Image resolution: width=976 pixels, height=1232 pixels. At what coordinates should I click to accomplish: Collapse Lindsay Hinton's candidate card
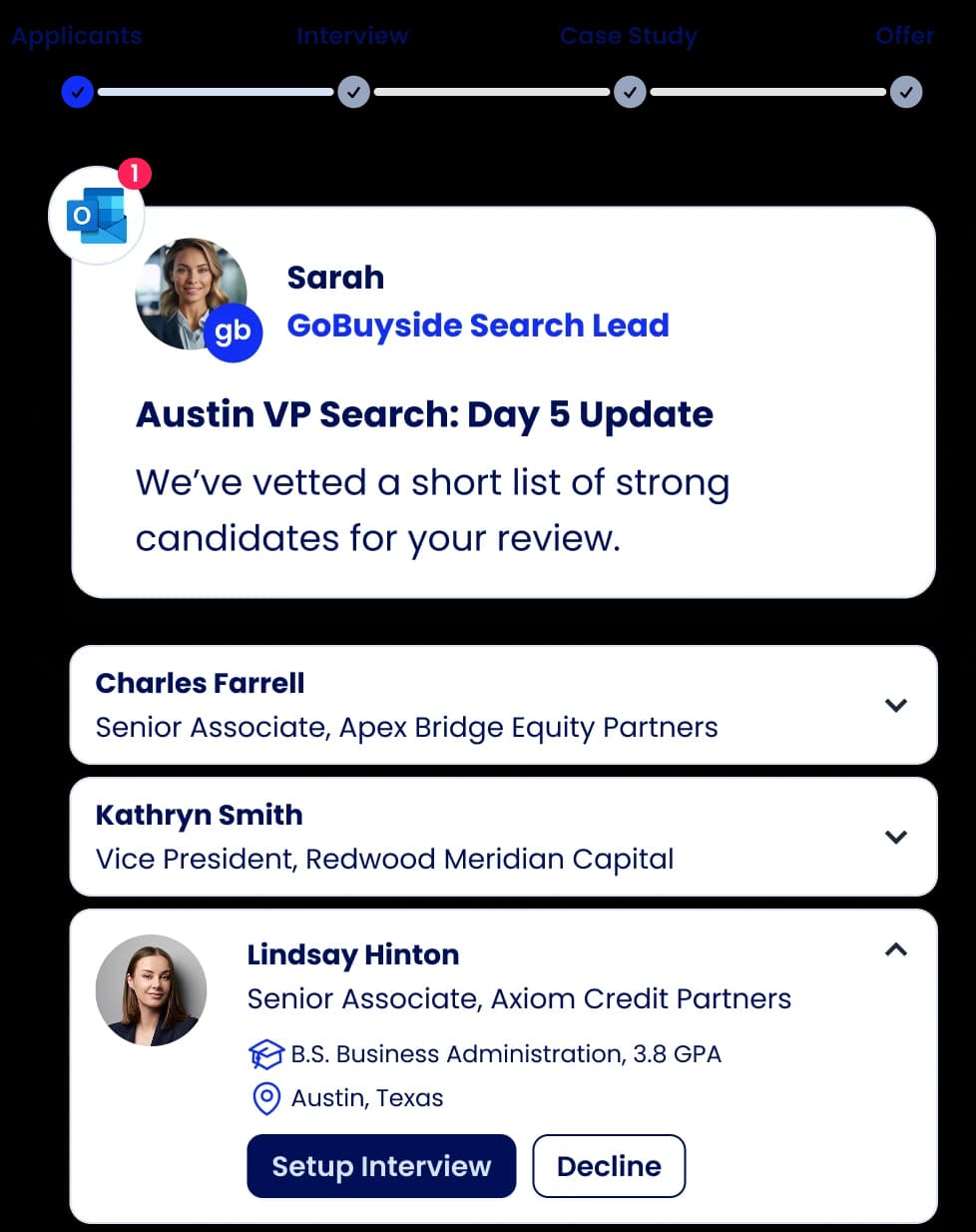pyautogui.click(x=895, y=949)
